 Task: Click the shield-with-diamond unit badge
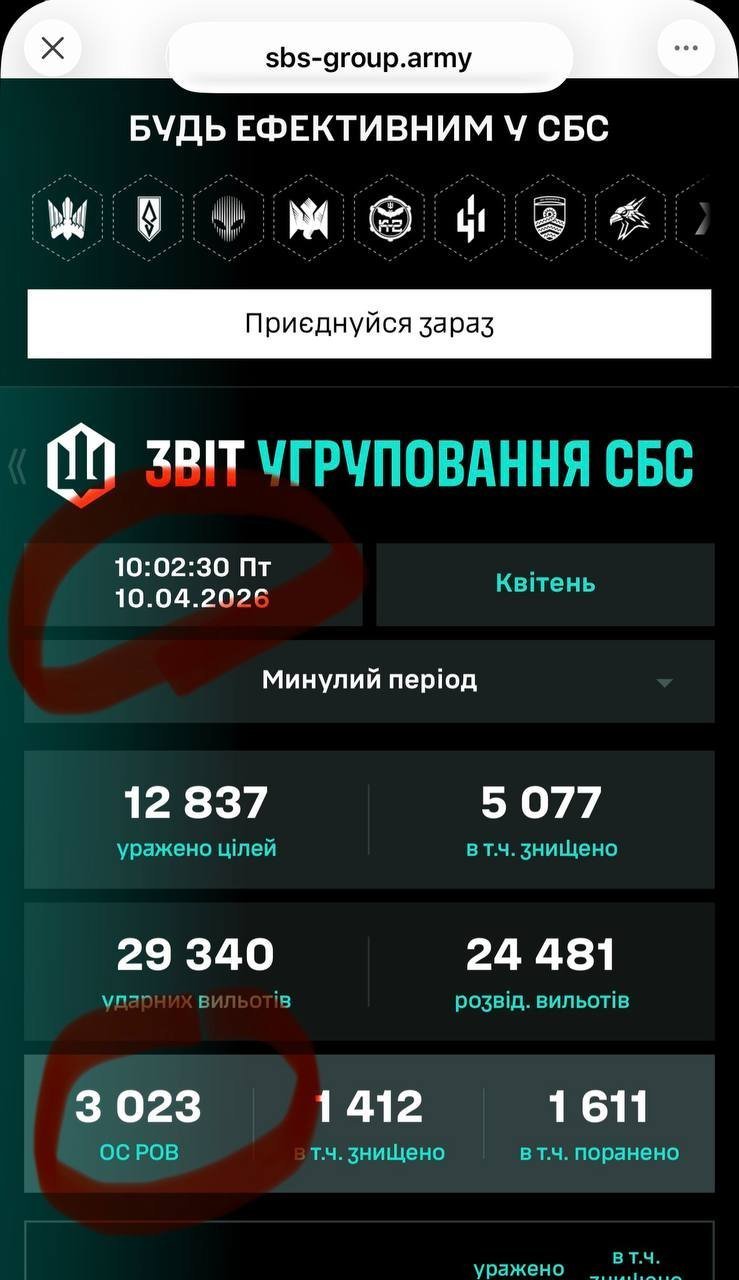click(148, 218)
